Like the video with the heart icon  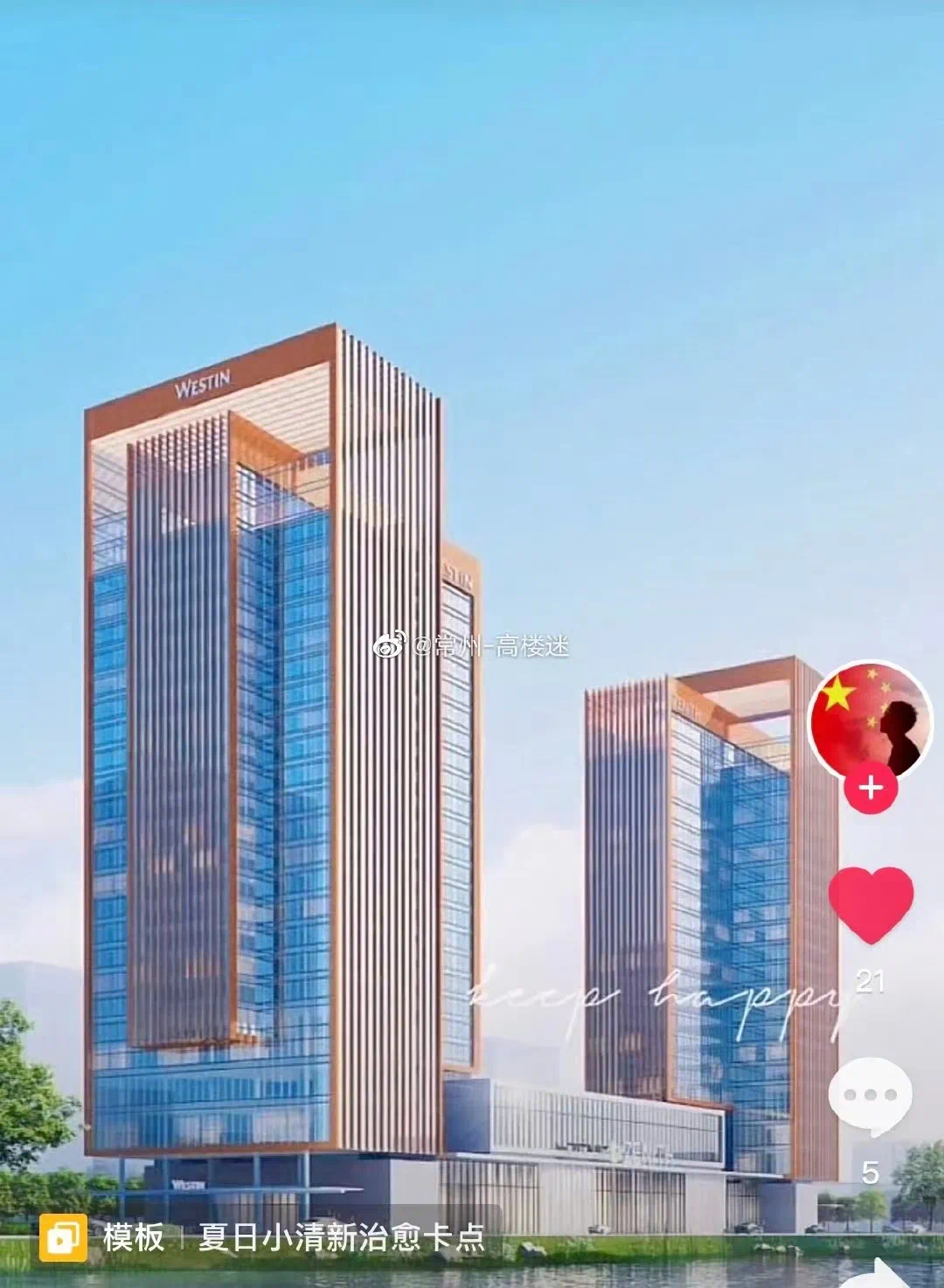click(x=871, y=904)
